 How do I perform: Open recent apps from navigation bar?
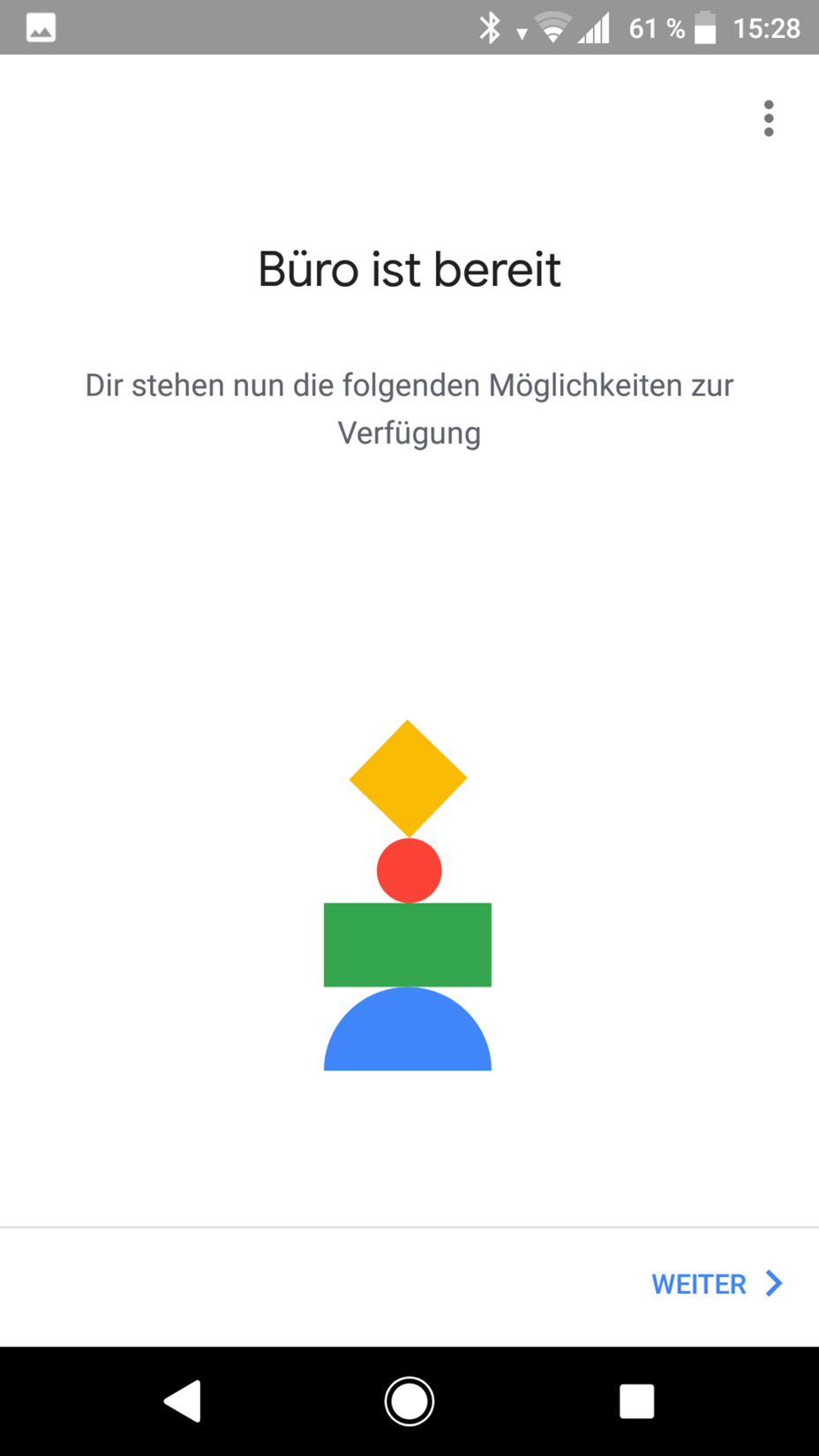(x=636, y=1401)
